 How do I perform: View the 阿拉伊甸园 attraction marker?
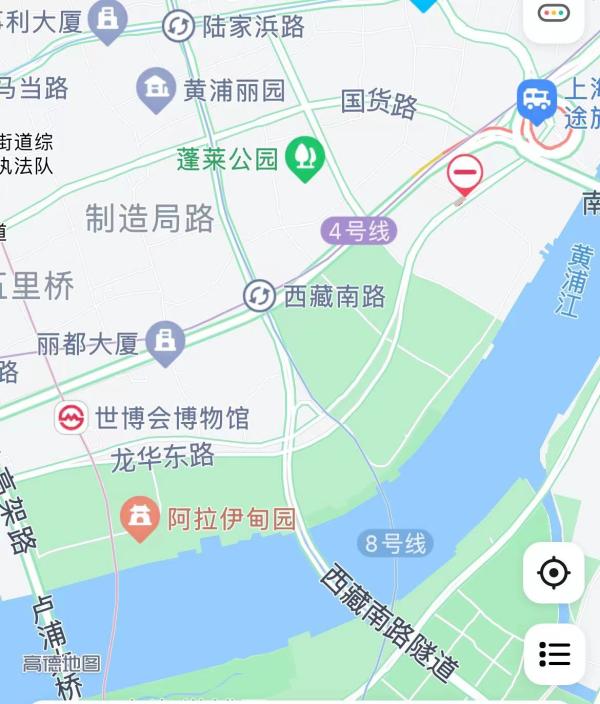click(x=139, y=518)
